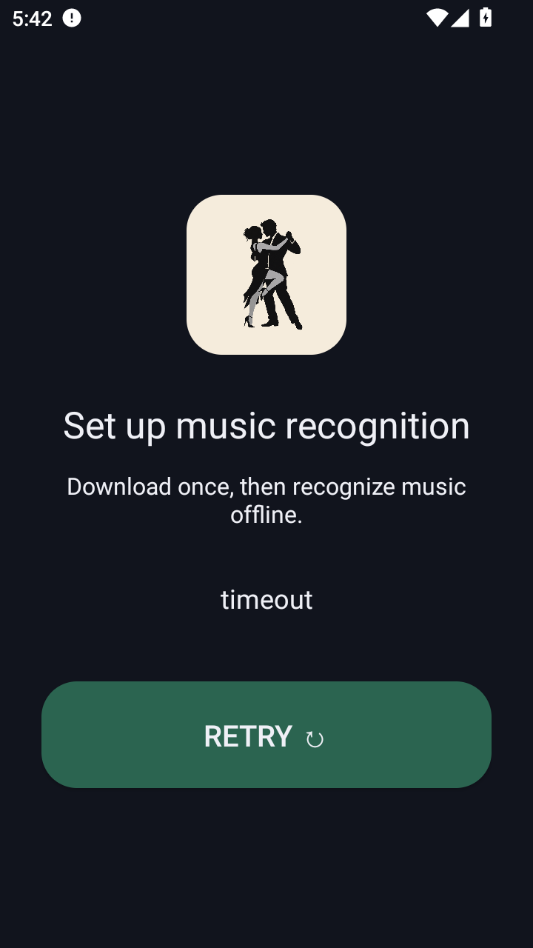The height and width of the screenshot is (948, 533).
Task: Tap the RETRY button to redownload
Action: coord(266,734)
